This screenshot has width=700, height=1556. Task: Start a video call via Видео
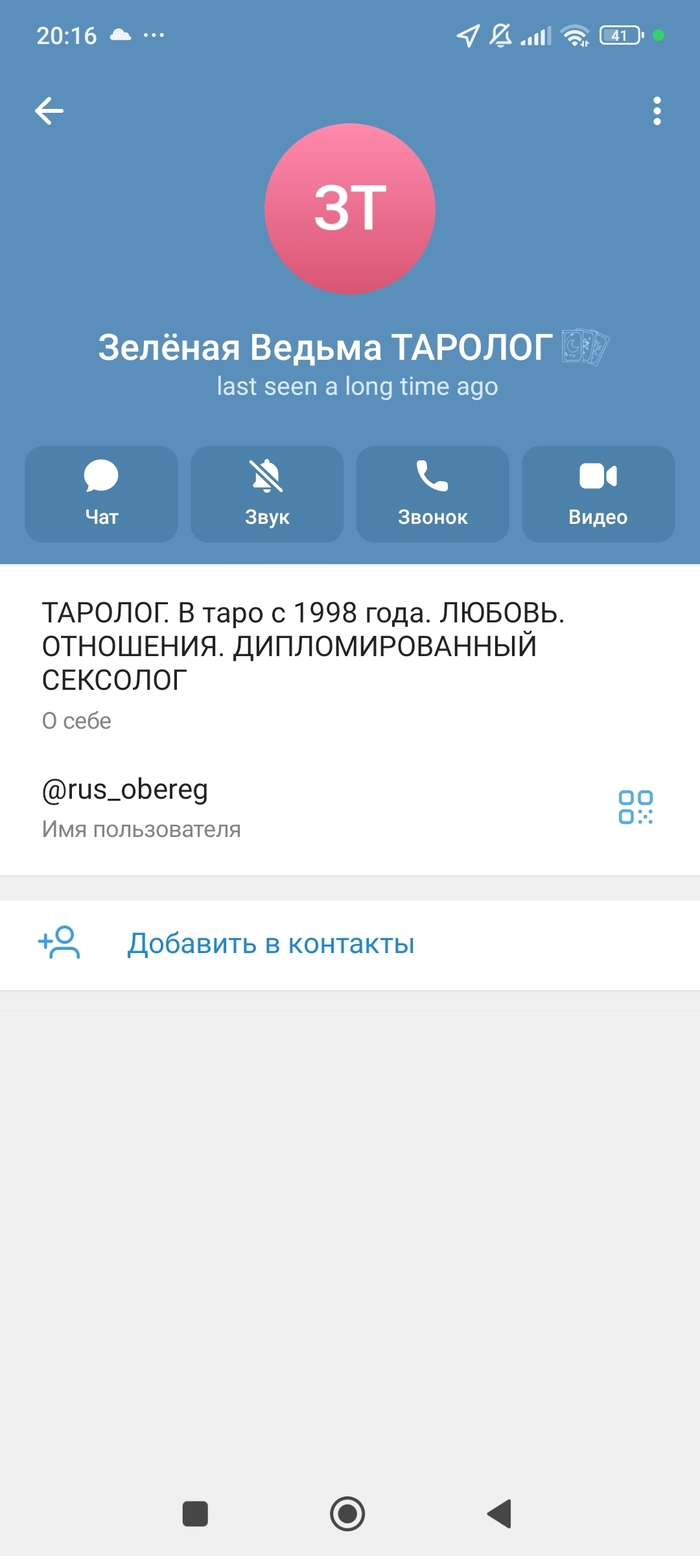point(598,494)
